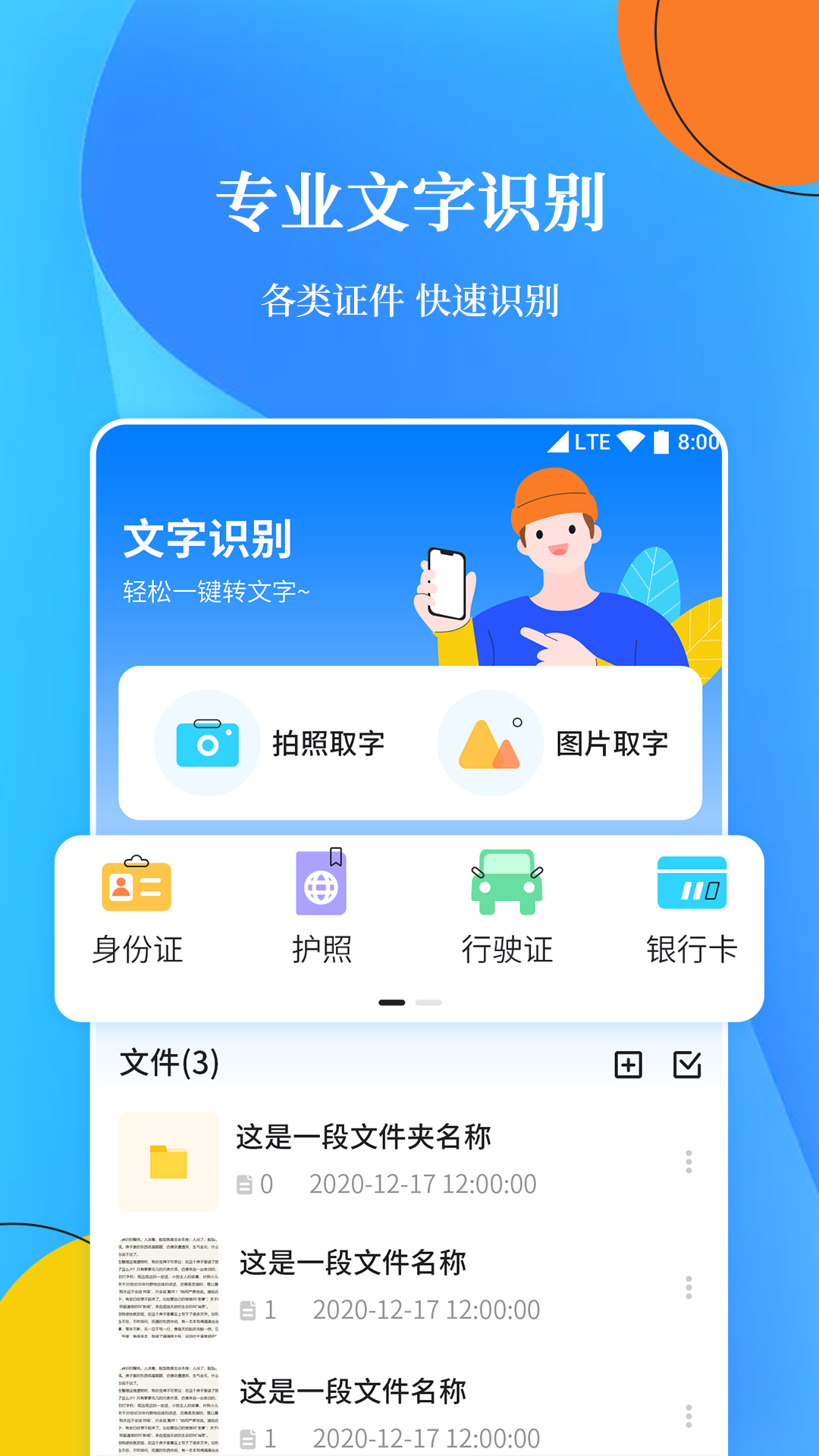This screenshot has width=819, height=1456.
Task: Open the 文件(3) files section header
Action: (170, 1060)
